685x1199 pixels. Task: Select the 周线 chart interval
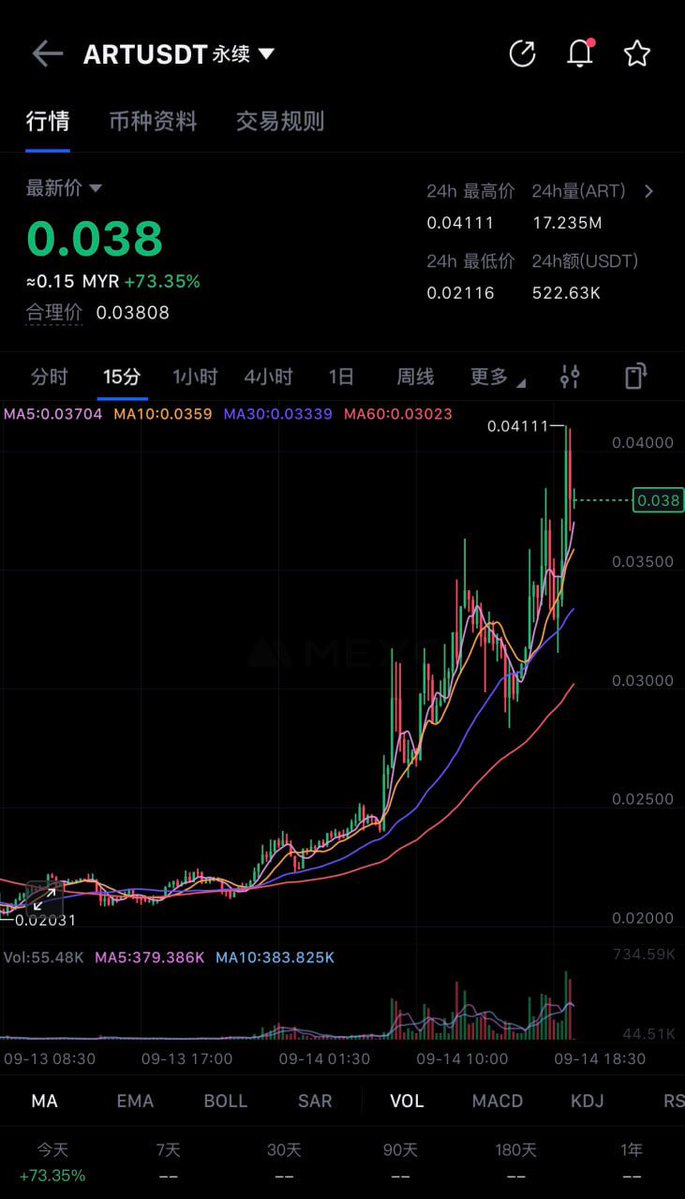tap(415, 376)
